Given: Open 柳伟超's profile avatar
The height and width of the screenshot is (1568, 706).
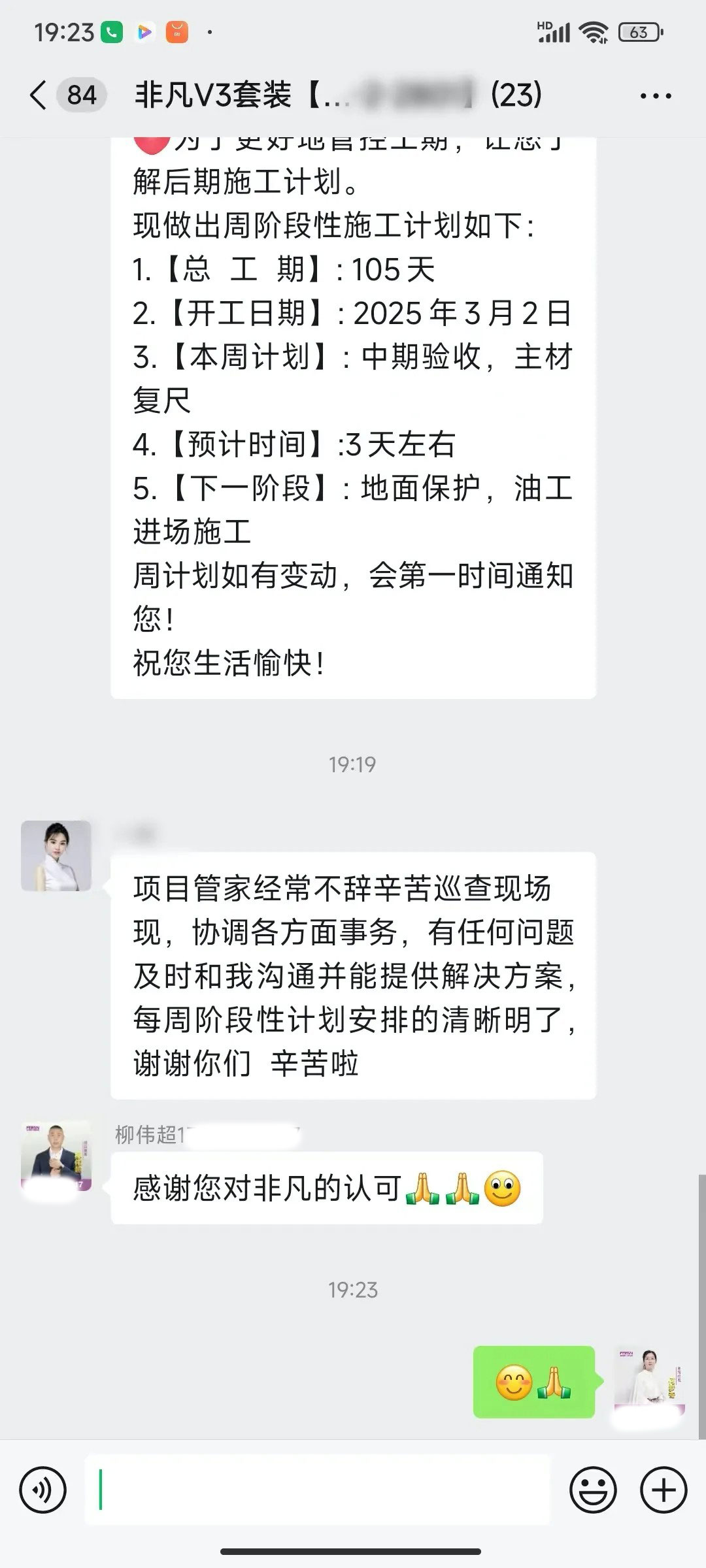Looking at the screenshot, I should point(56,1156).
